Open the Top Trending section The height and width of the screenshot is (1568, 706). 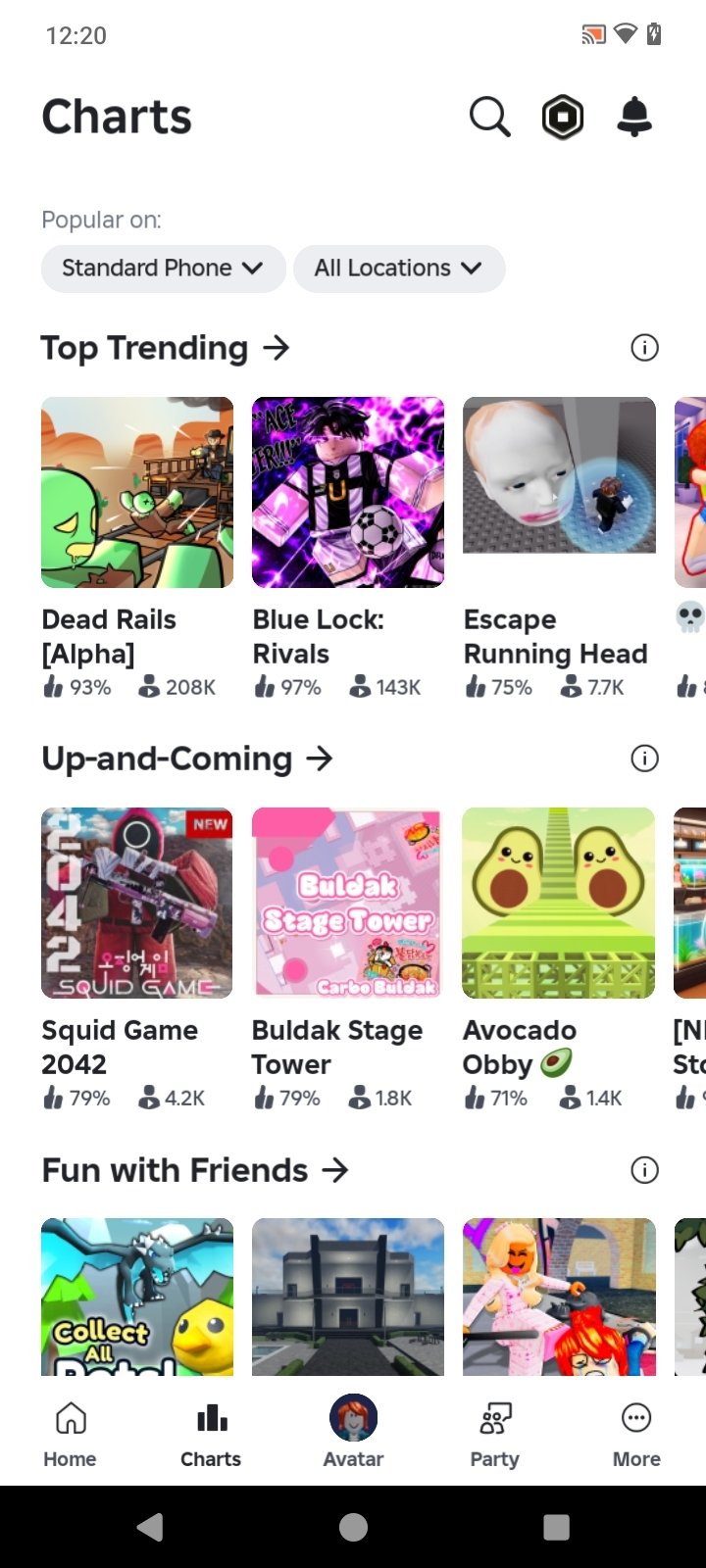click(x=165, y=348)
